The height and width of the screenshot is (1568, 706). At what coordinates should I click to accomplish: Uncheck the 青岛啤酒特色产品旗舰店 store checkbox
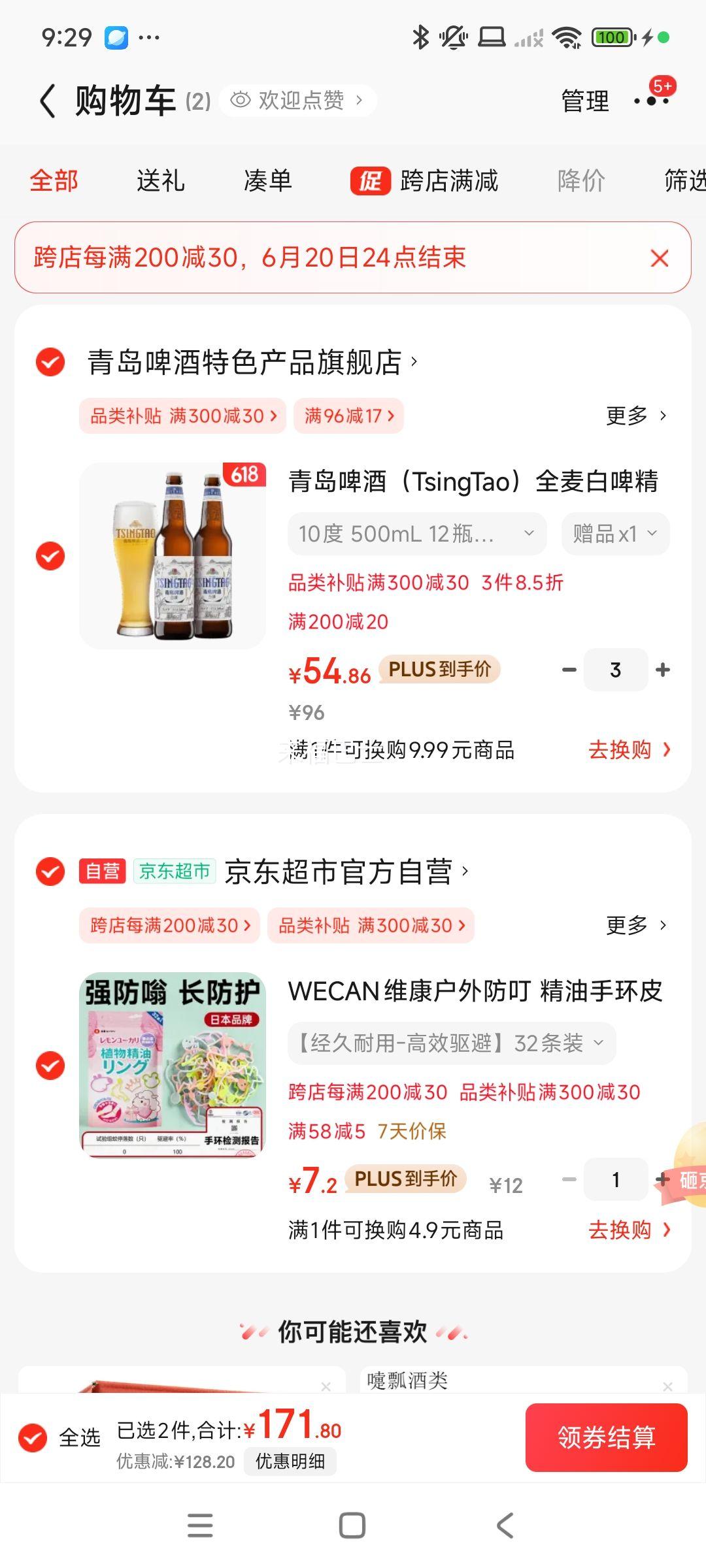click(50, 362)
